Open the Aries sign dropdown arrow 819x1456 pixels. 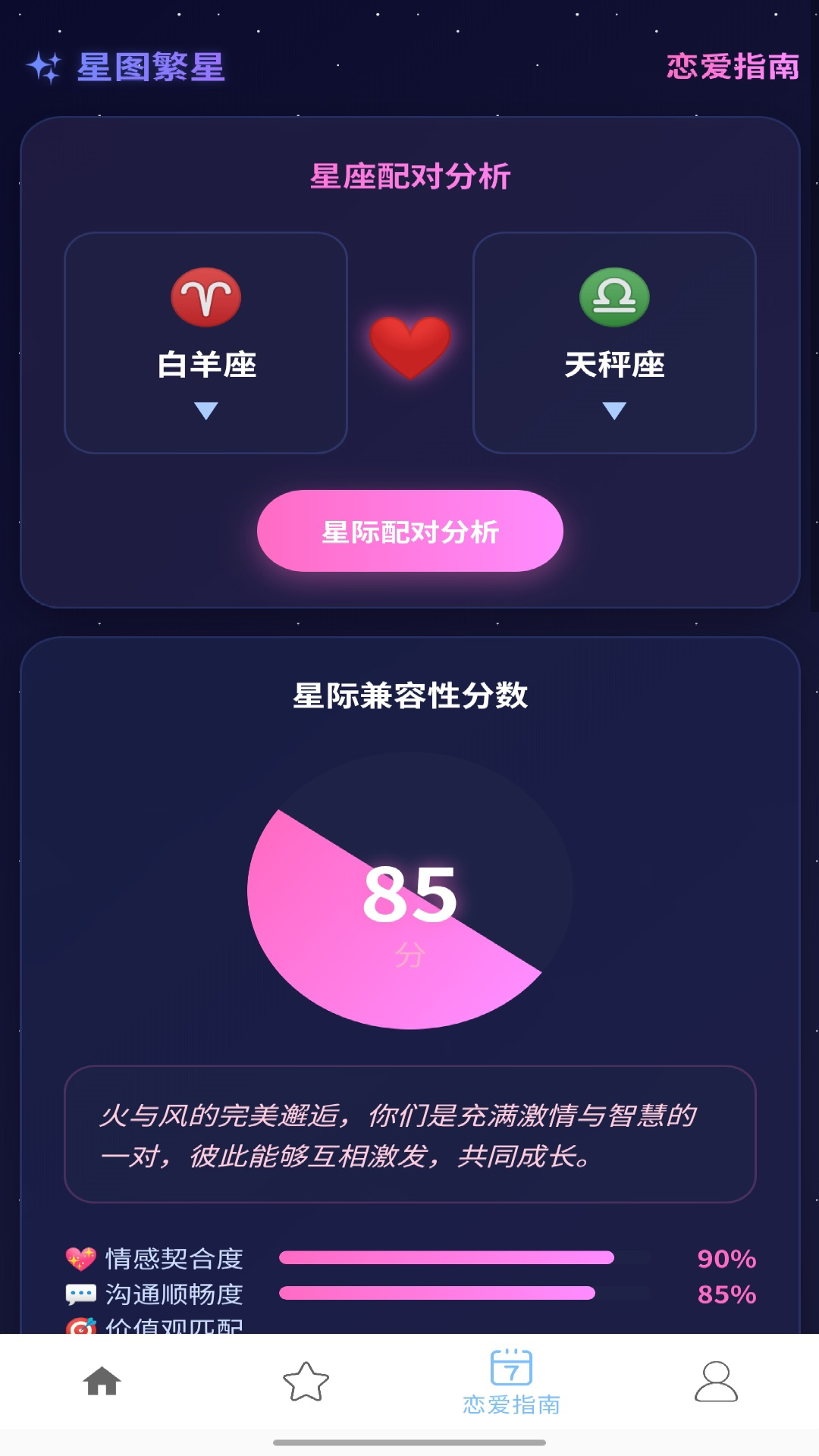207,409
